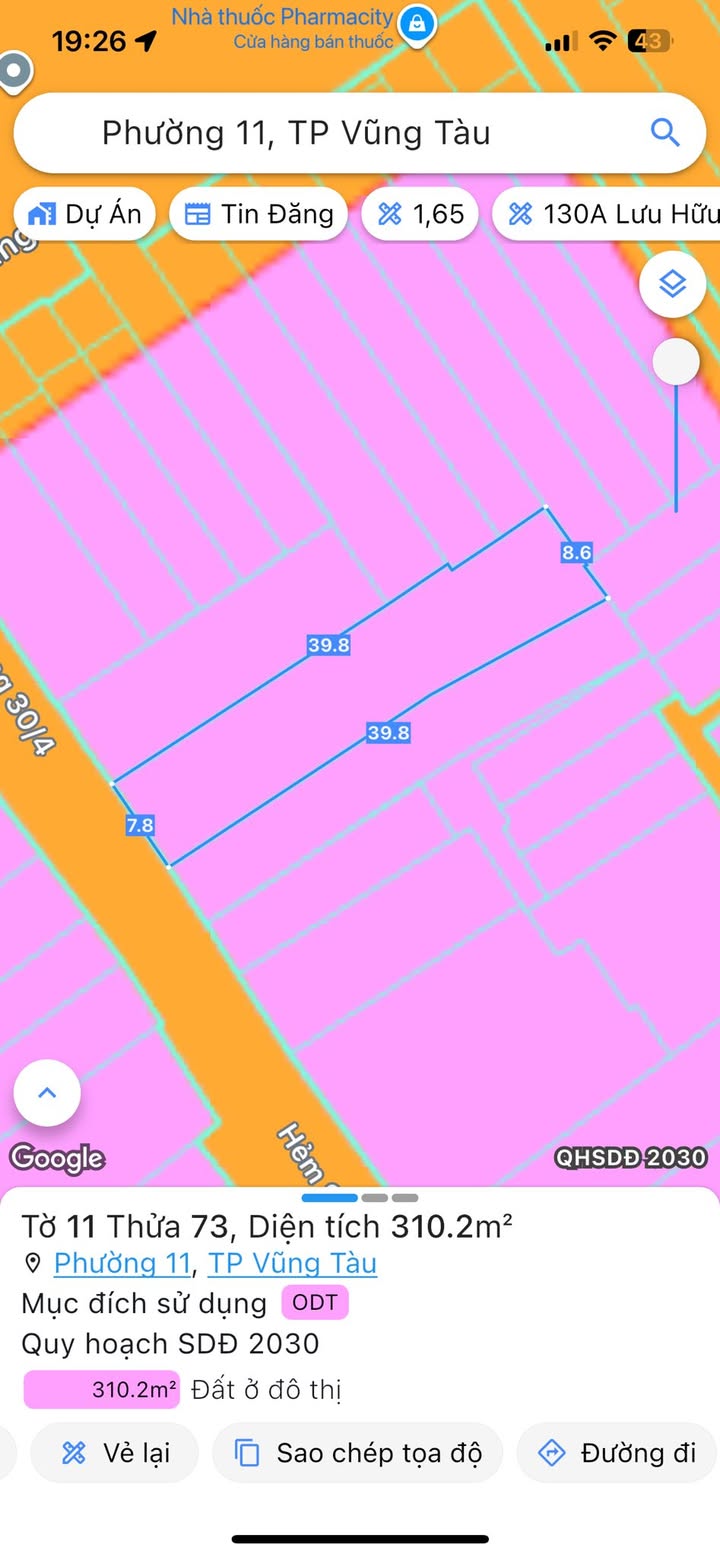Tap the search magnifier icon
This screenshot has width=720, height=1557.
point(665,132)
